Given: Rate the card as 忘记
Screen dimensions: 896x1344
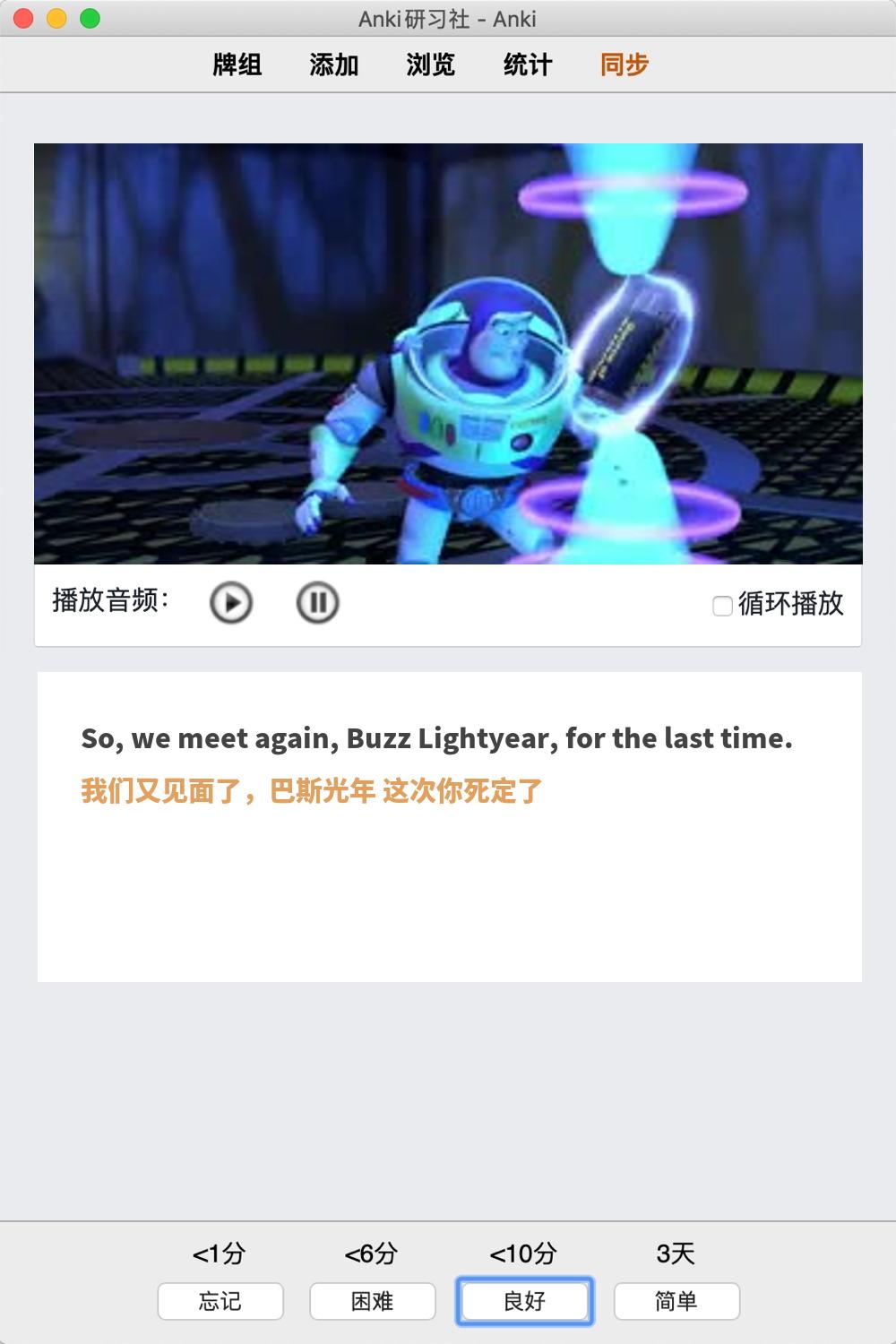Looking at the screenshot, I should (220, 1301).
